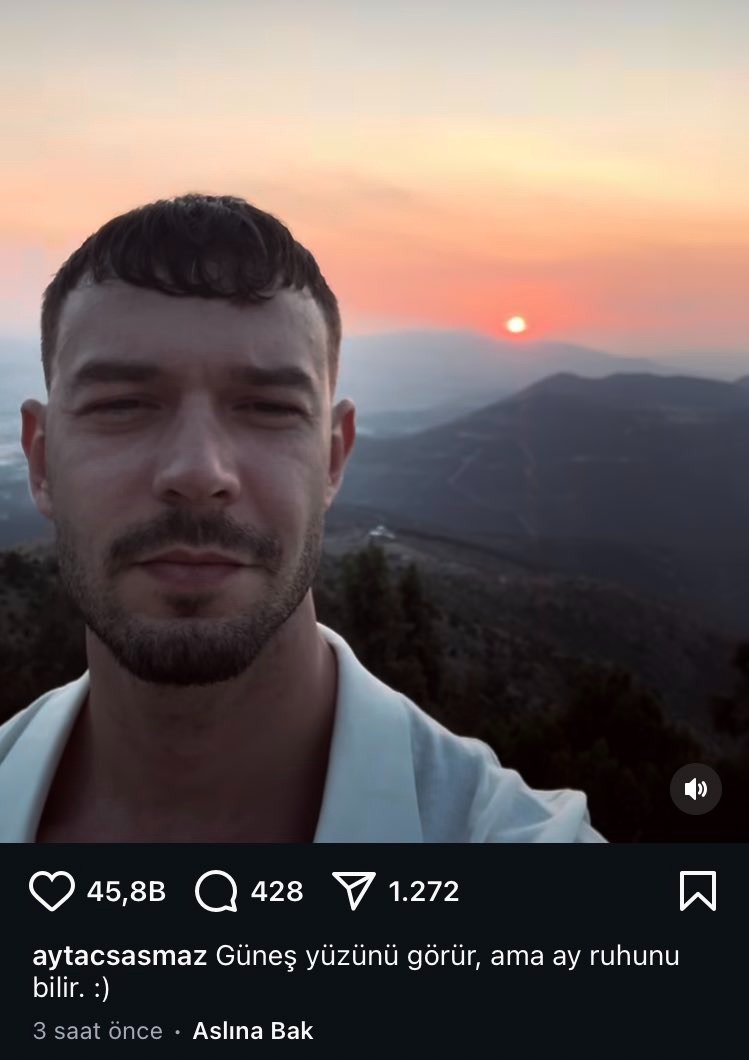749x1060 pixels.
Task: Open comments on this post
Action: pyautogui.click(x=216, y=891)
